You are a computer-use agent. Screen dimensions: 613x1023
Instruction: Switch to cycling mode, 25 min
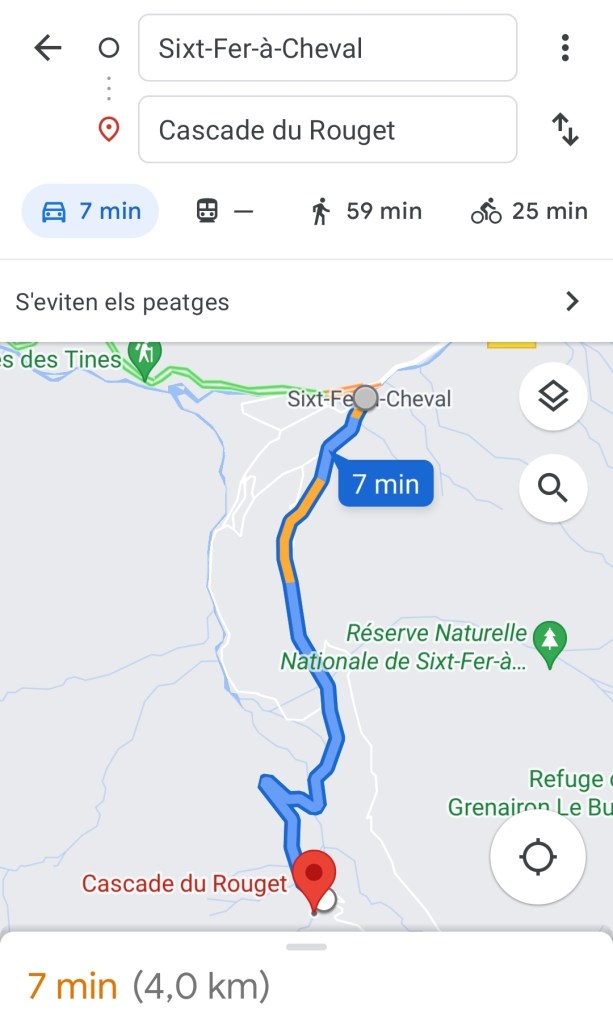(x=529, y=211)
